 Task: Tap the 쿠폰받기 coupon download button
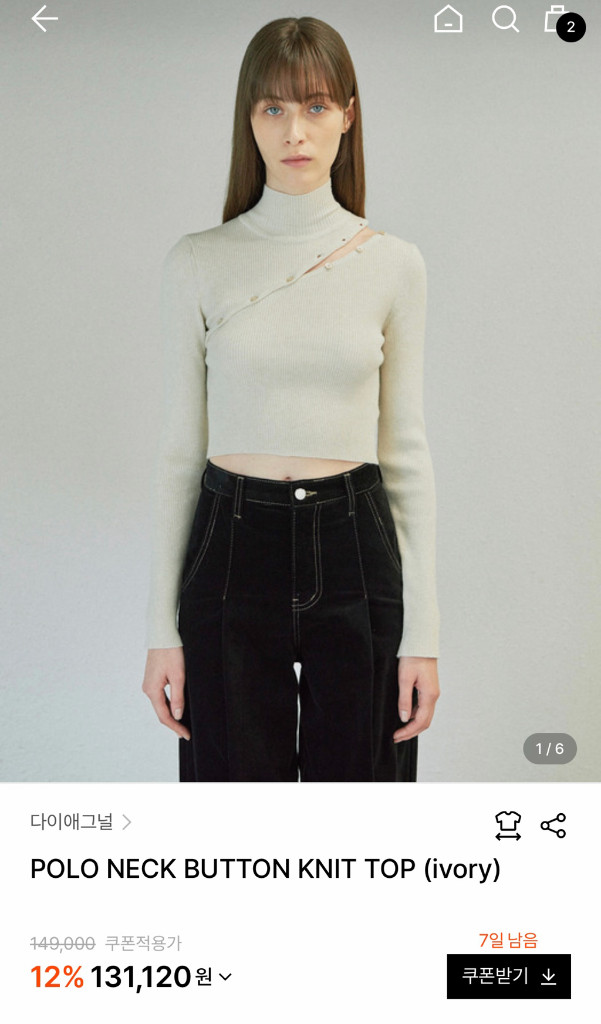coord(508,976)
